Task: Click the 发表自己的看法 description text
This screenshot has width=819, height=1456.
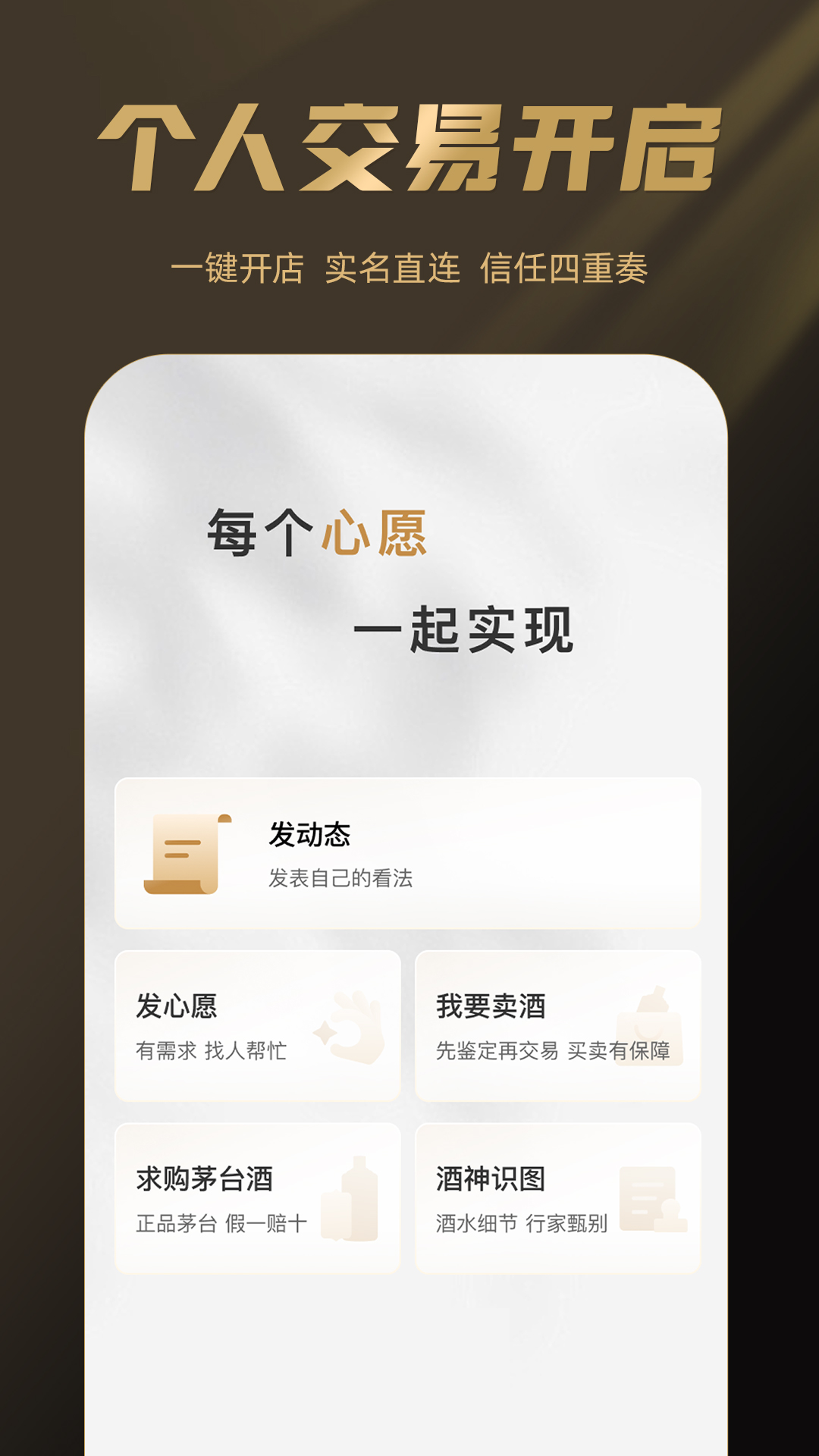Action: coord(340,877)
